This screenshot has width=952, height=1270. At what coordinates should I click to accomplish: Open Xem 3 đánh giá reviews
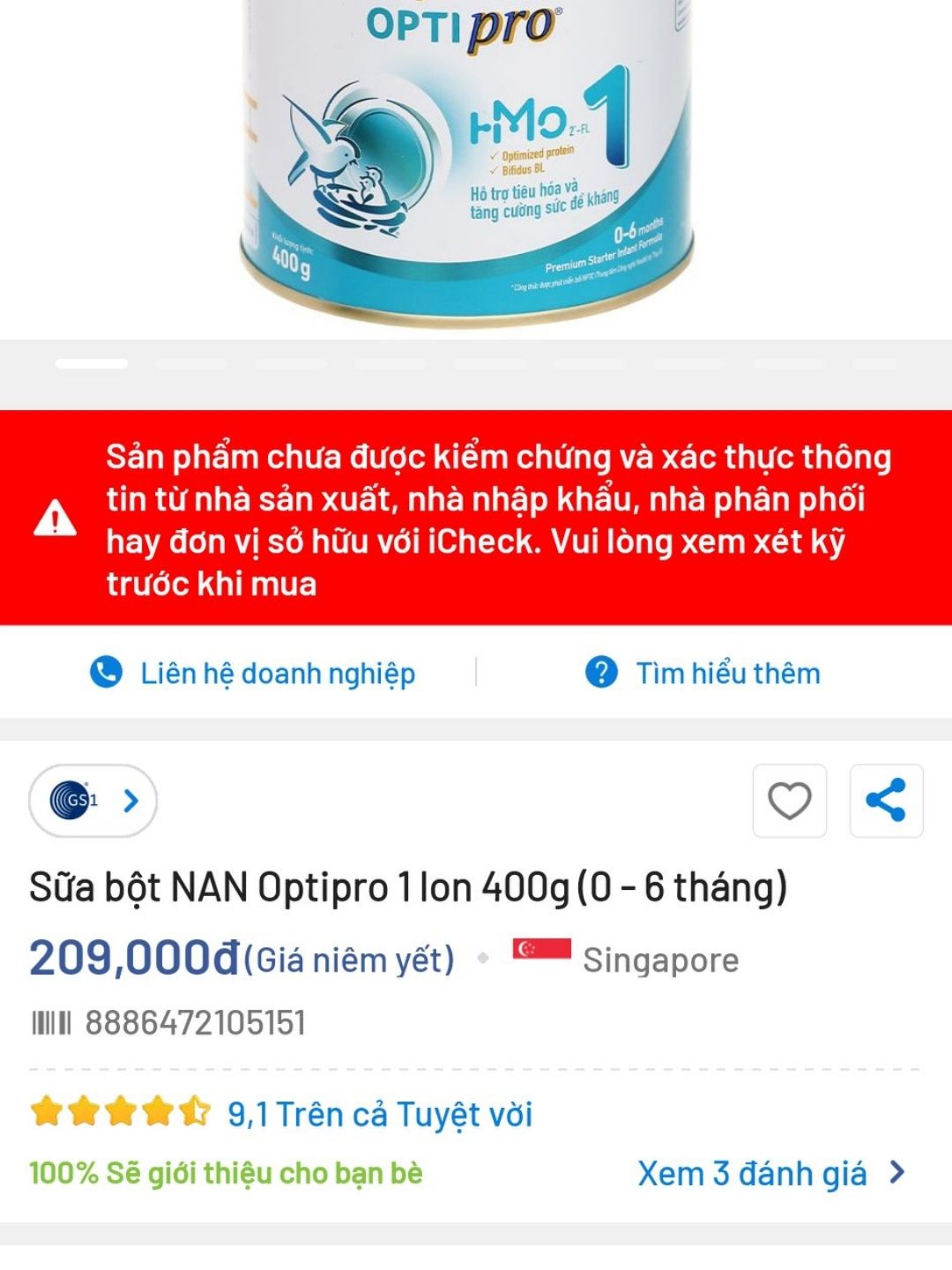[x=771, y=1174]
